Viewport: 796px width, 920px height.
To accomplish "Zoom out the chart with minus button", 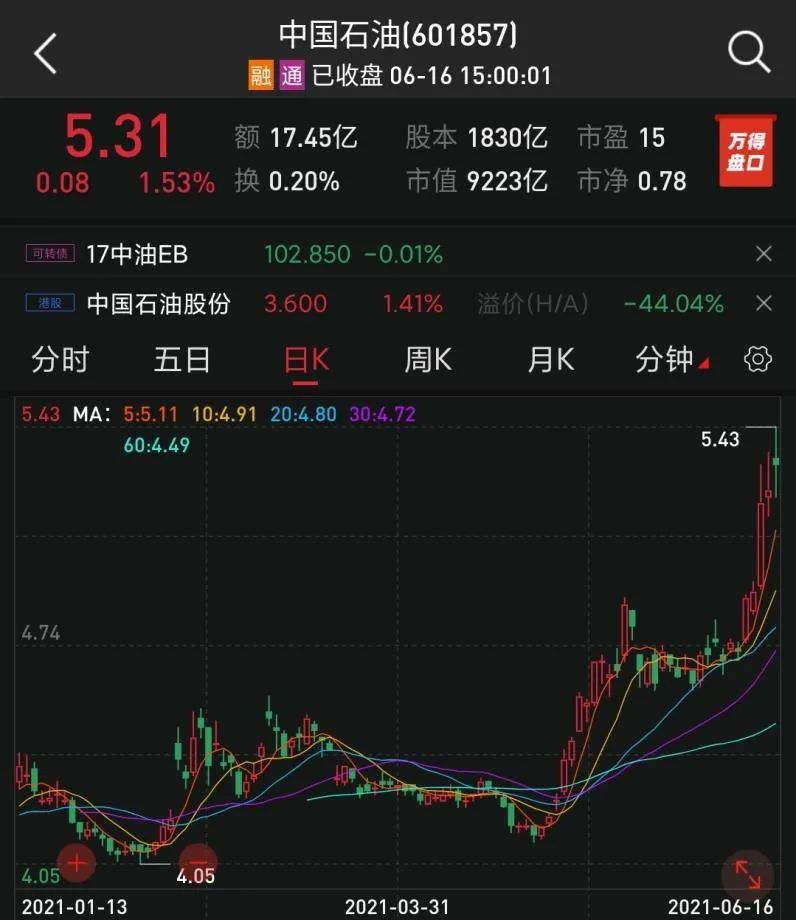I will (197, 863).
